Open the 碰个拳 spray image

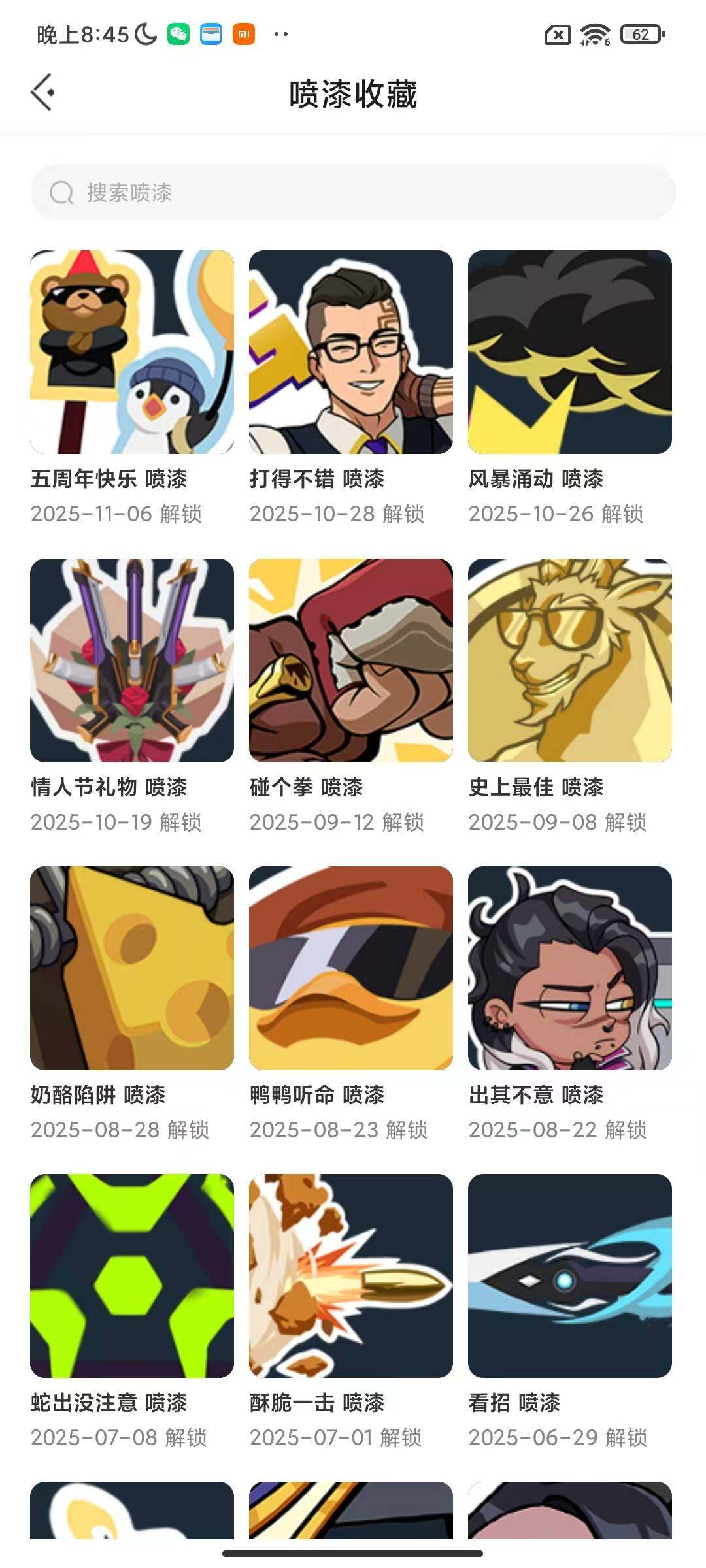(352, 660)
